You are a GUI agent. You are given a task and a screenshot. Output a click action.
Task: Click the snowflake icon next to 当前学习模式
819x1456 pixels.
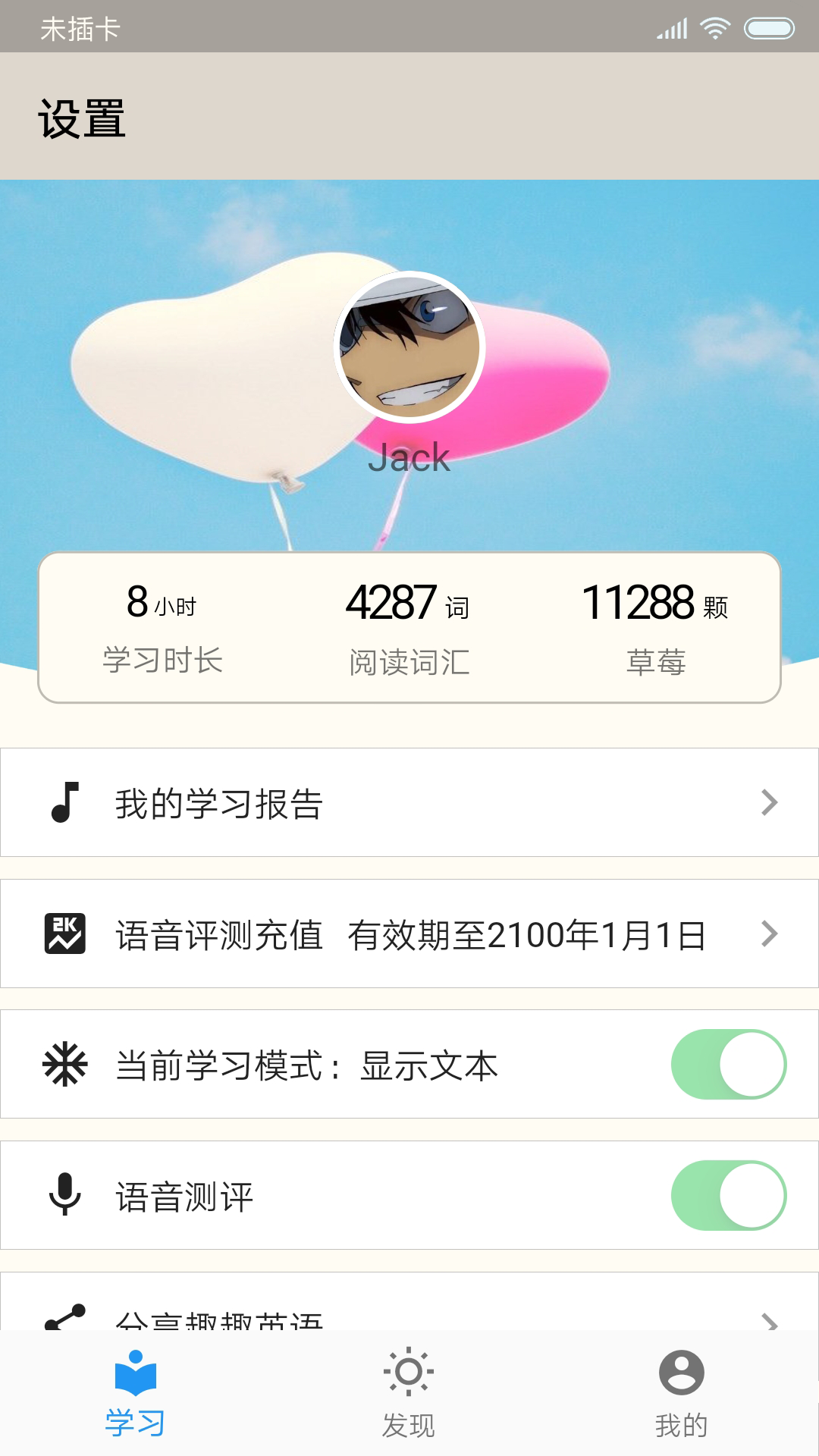[64, 1064]
